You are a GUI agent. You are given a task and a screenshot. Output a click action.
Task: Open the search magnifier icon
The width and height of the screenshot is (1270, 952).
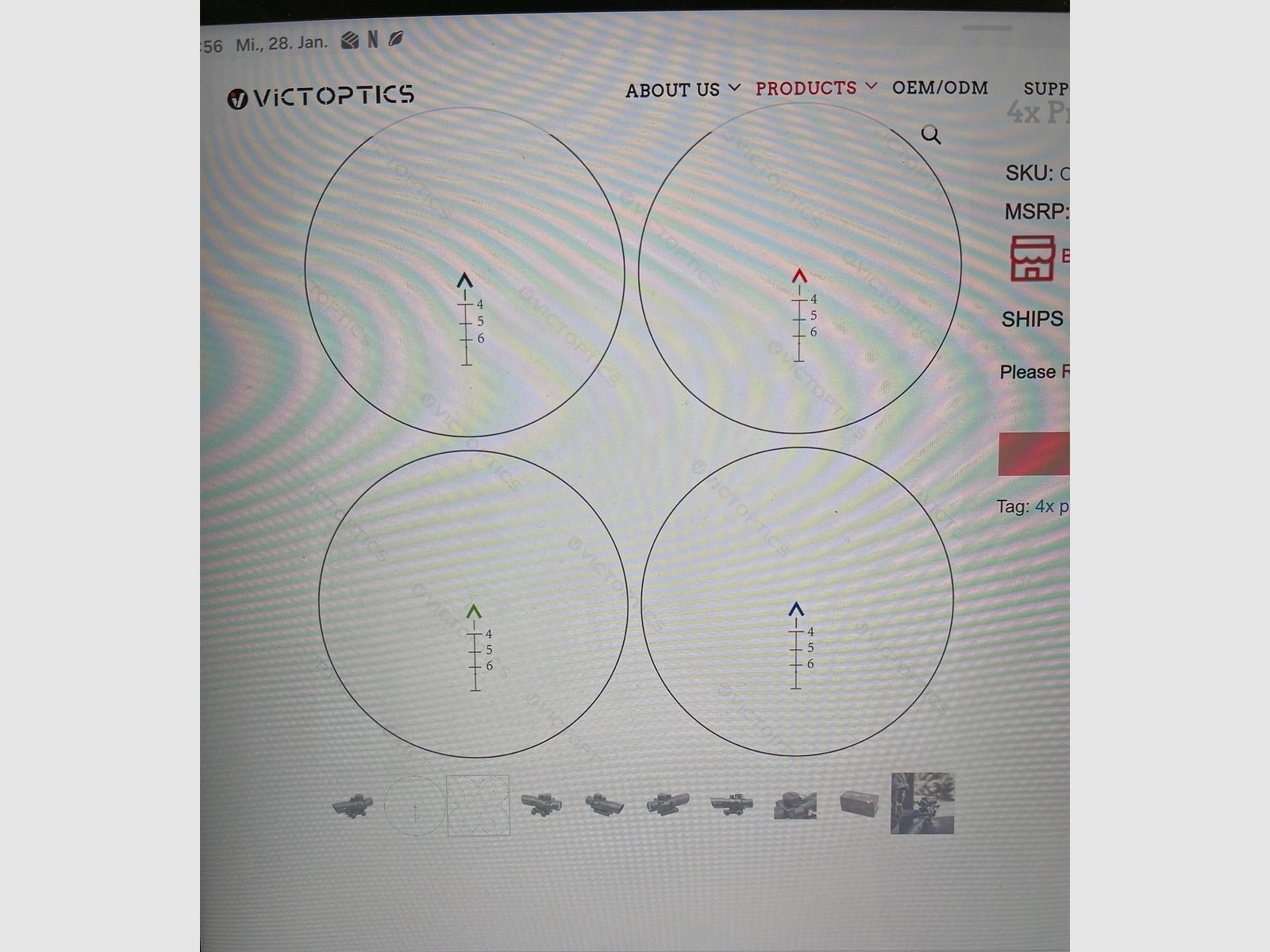coord(931,135)
